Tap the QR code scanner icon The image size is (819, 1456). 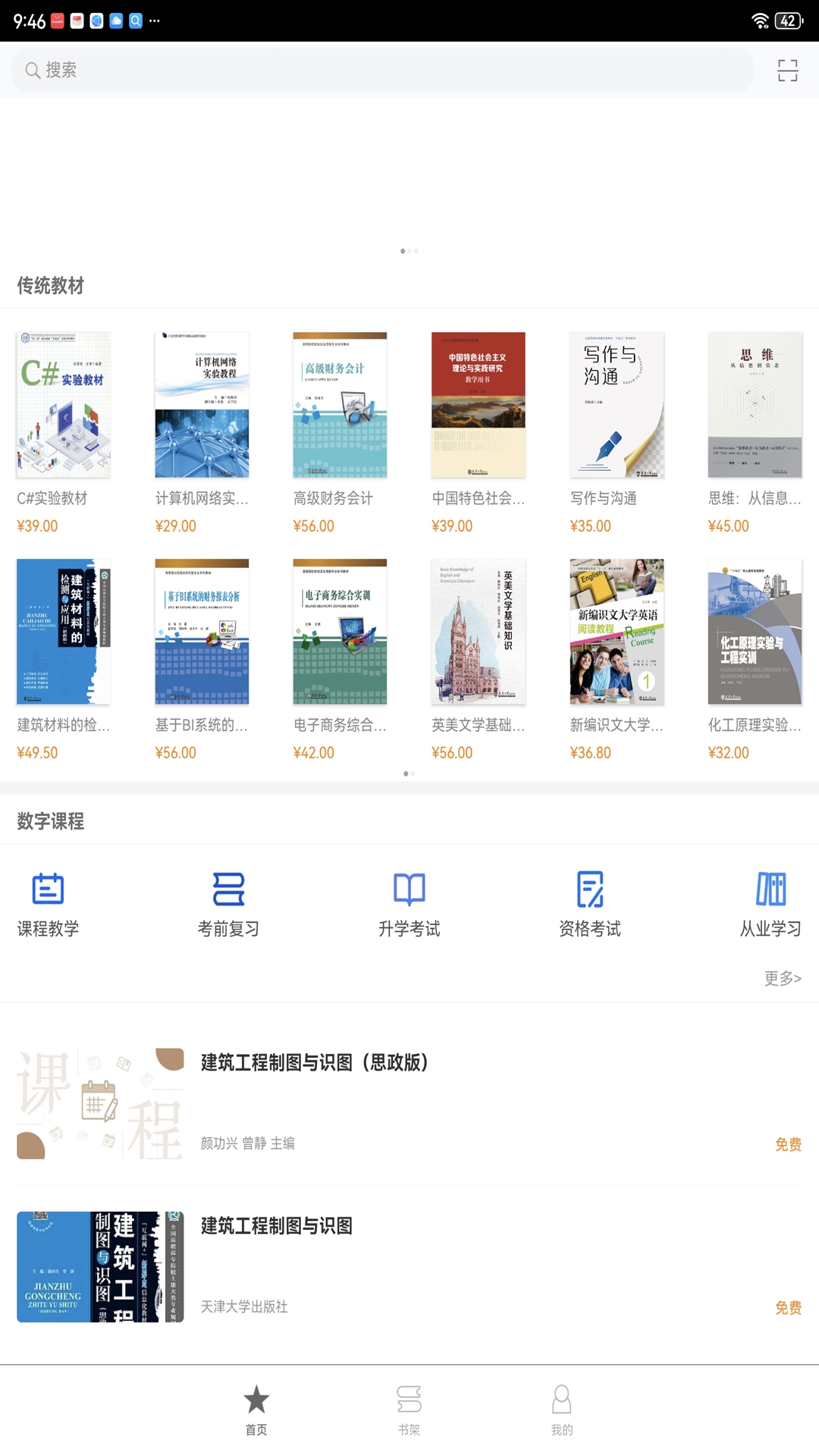pyautogui.click(x=788, y=70)
